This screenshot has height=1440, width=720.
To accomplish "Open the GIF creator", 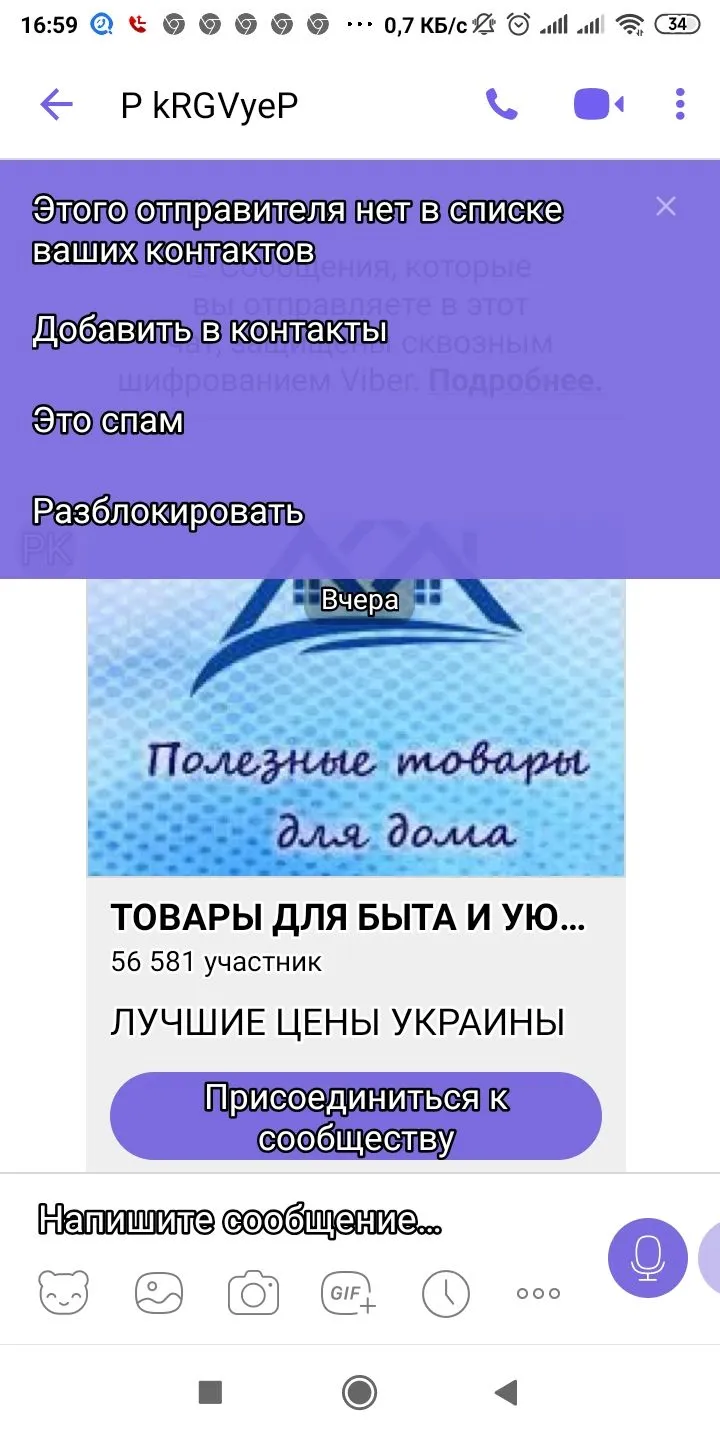I will click(x=349, y=1293).
